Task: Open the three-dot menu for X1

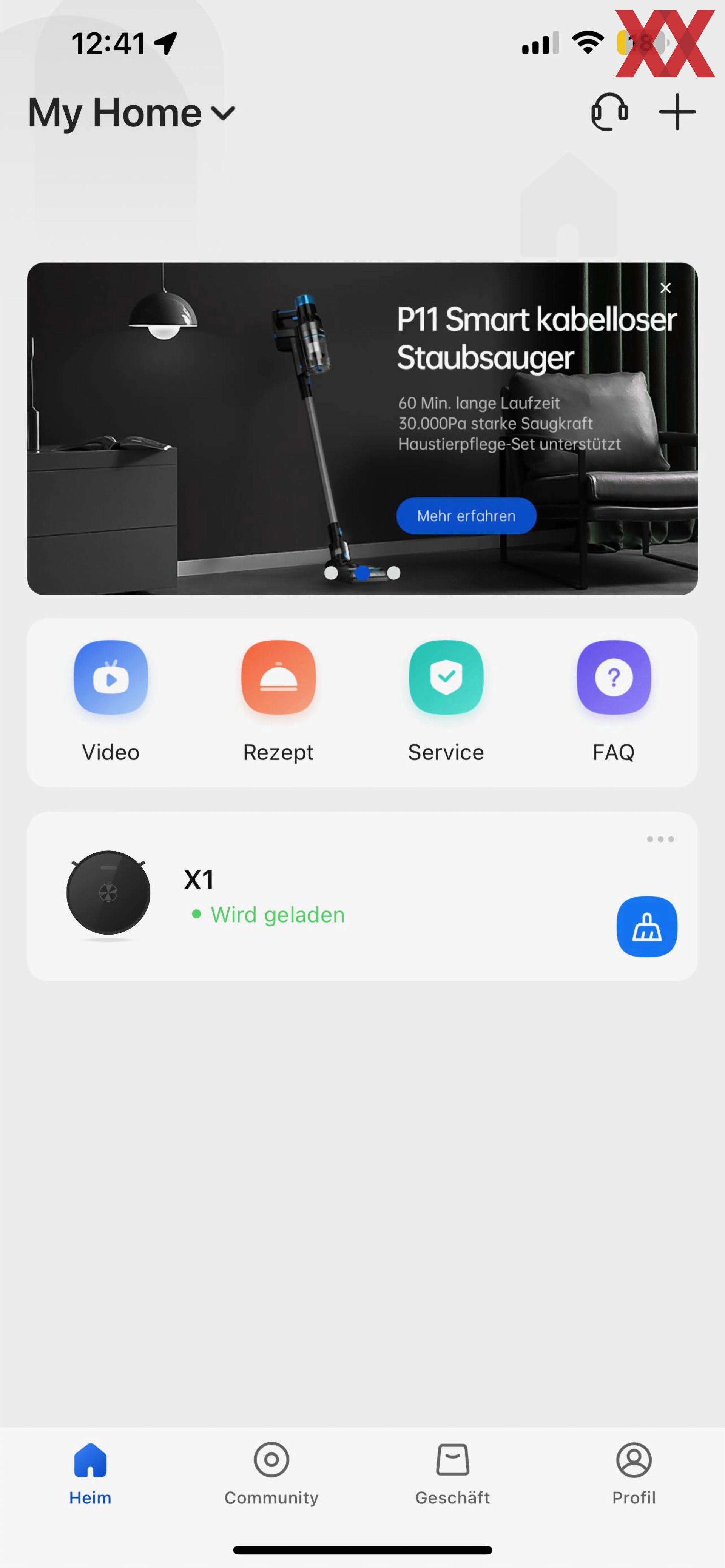Action: pos(660,839)
